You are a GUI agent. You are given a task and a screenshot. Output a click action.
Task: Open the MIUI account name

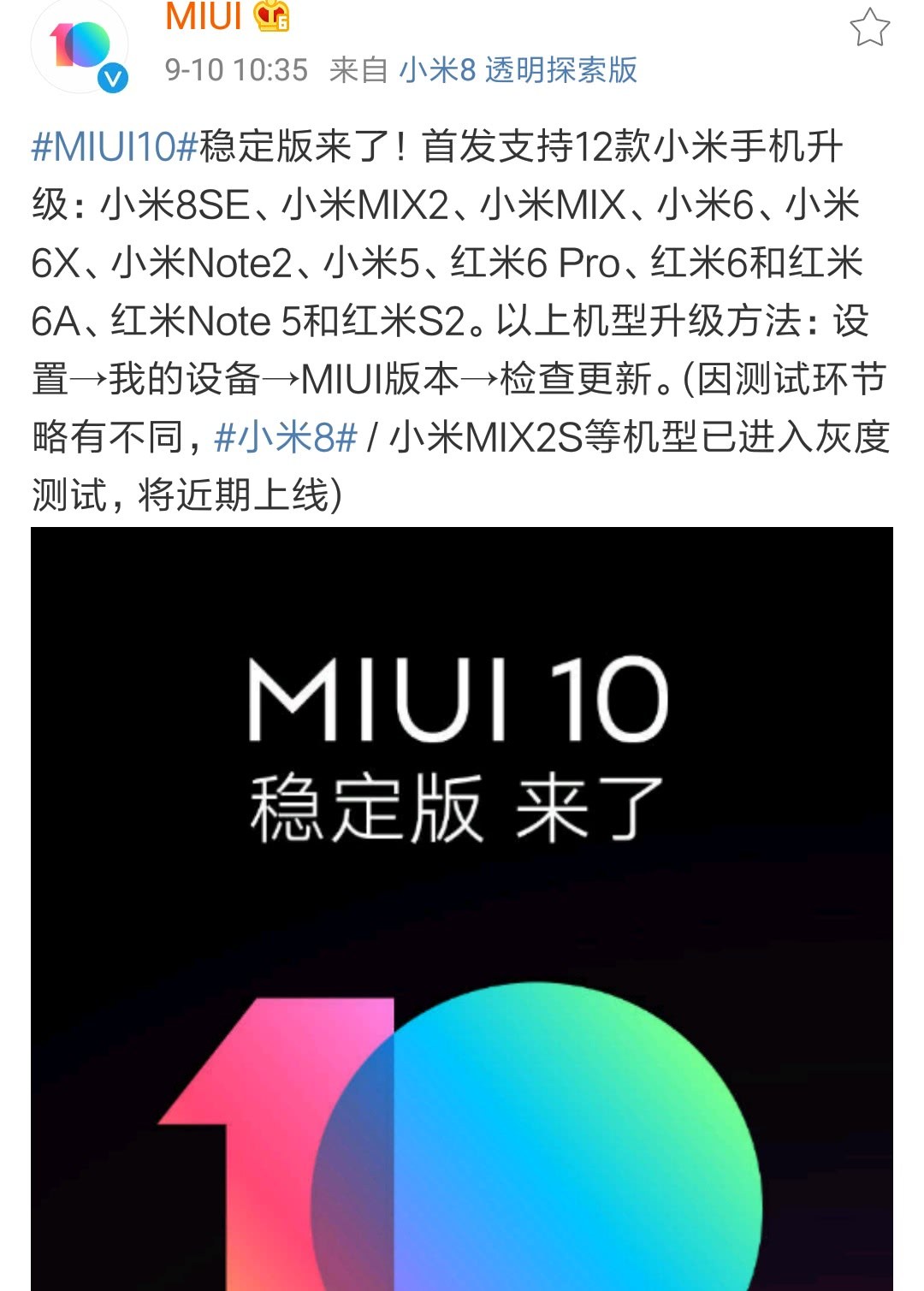(204, 17)
